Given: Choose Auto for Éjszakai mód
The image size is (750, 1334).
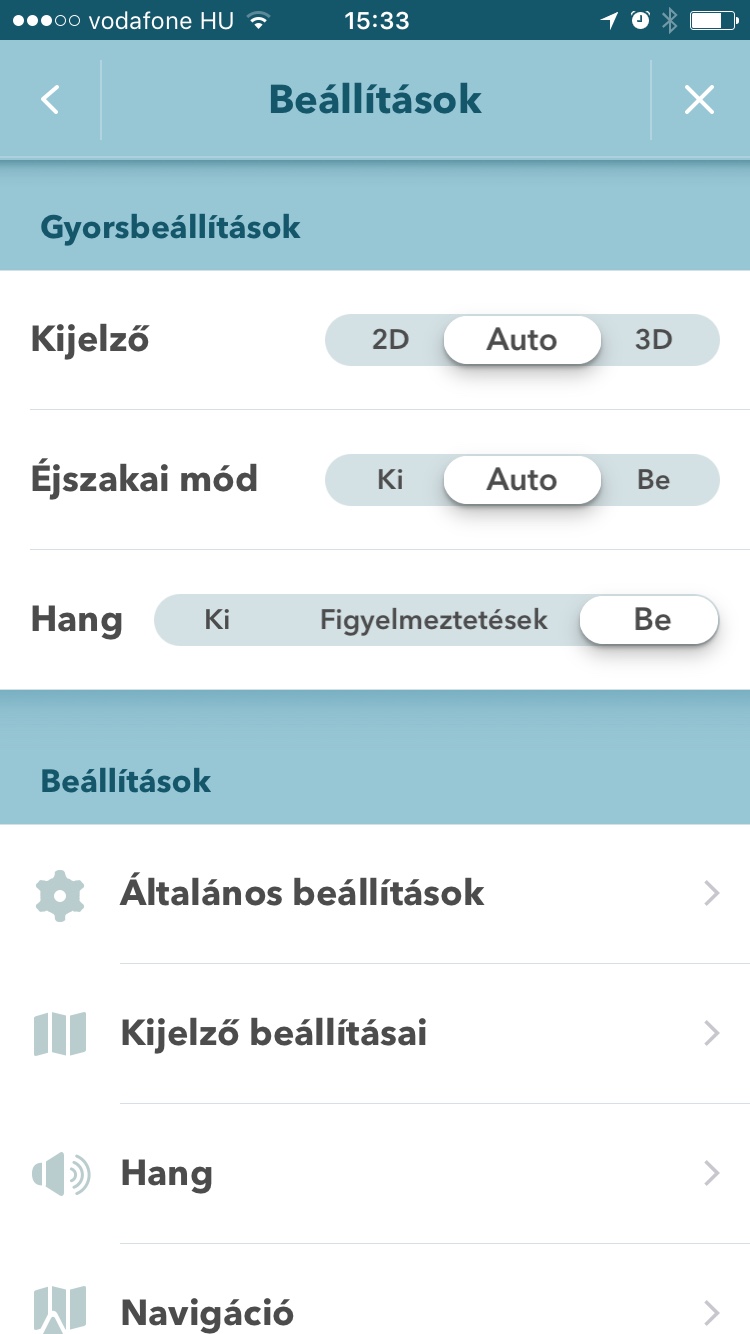Looking at the screenshot, I should point(522,480).
